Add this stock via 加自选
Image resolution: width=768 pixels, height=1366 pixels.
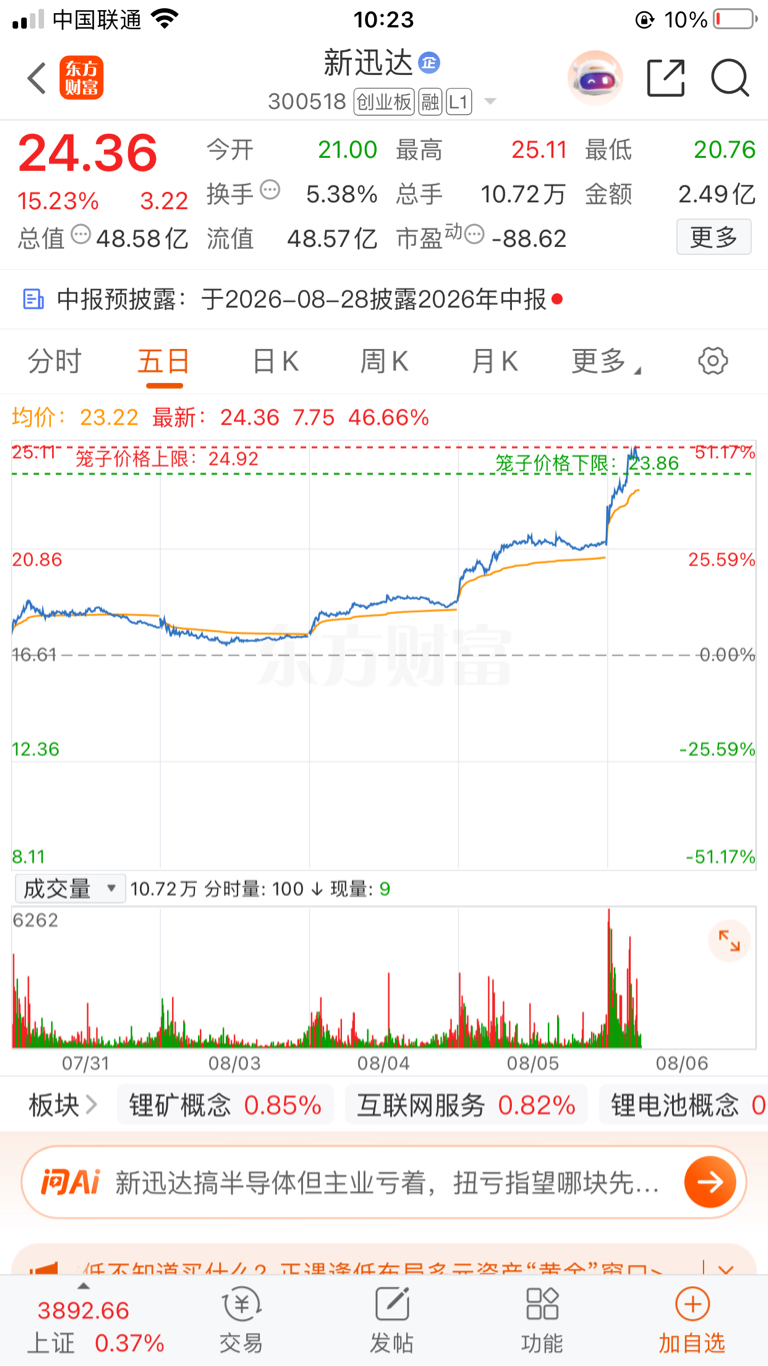pos(692,1320)
